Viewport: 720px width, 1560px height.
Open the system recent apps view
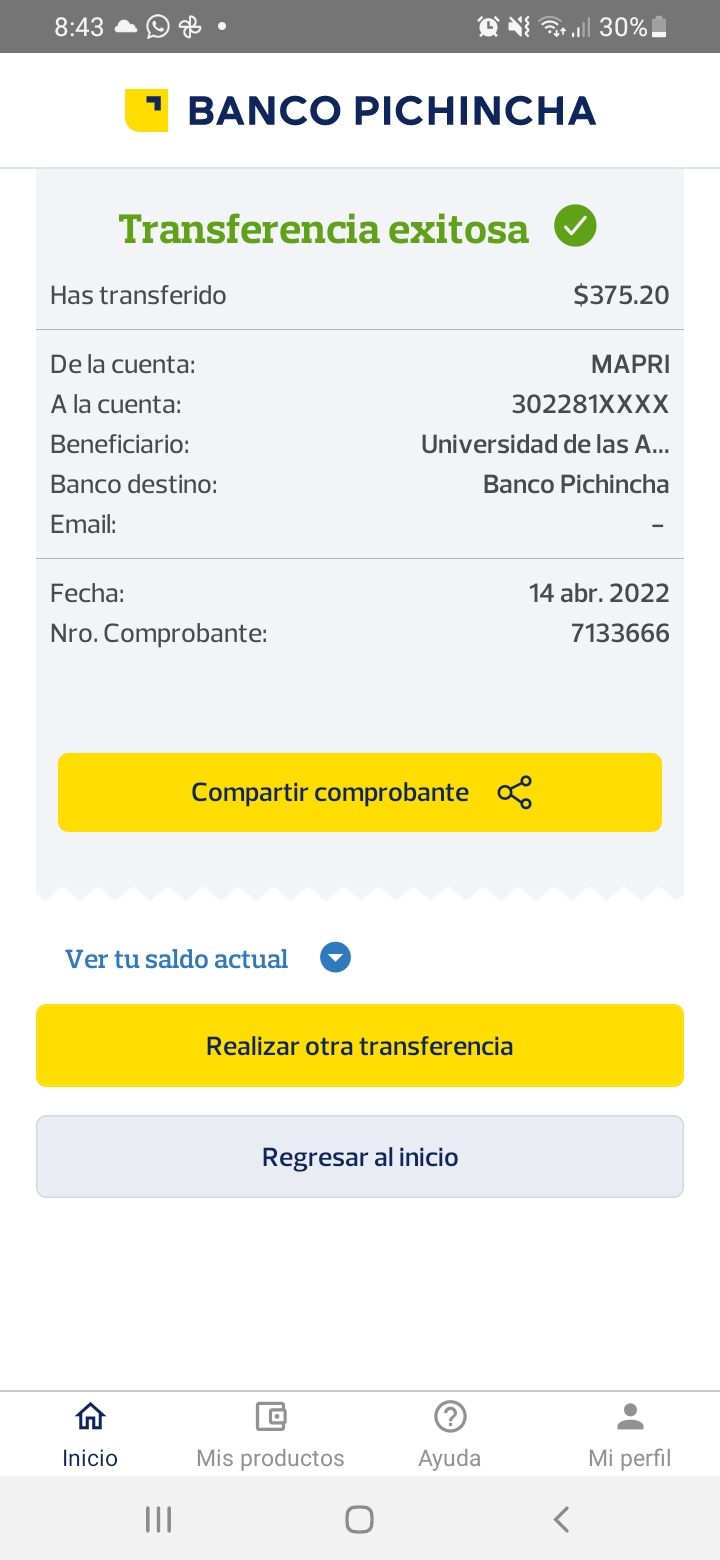coord(158,1520)
